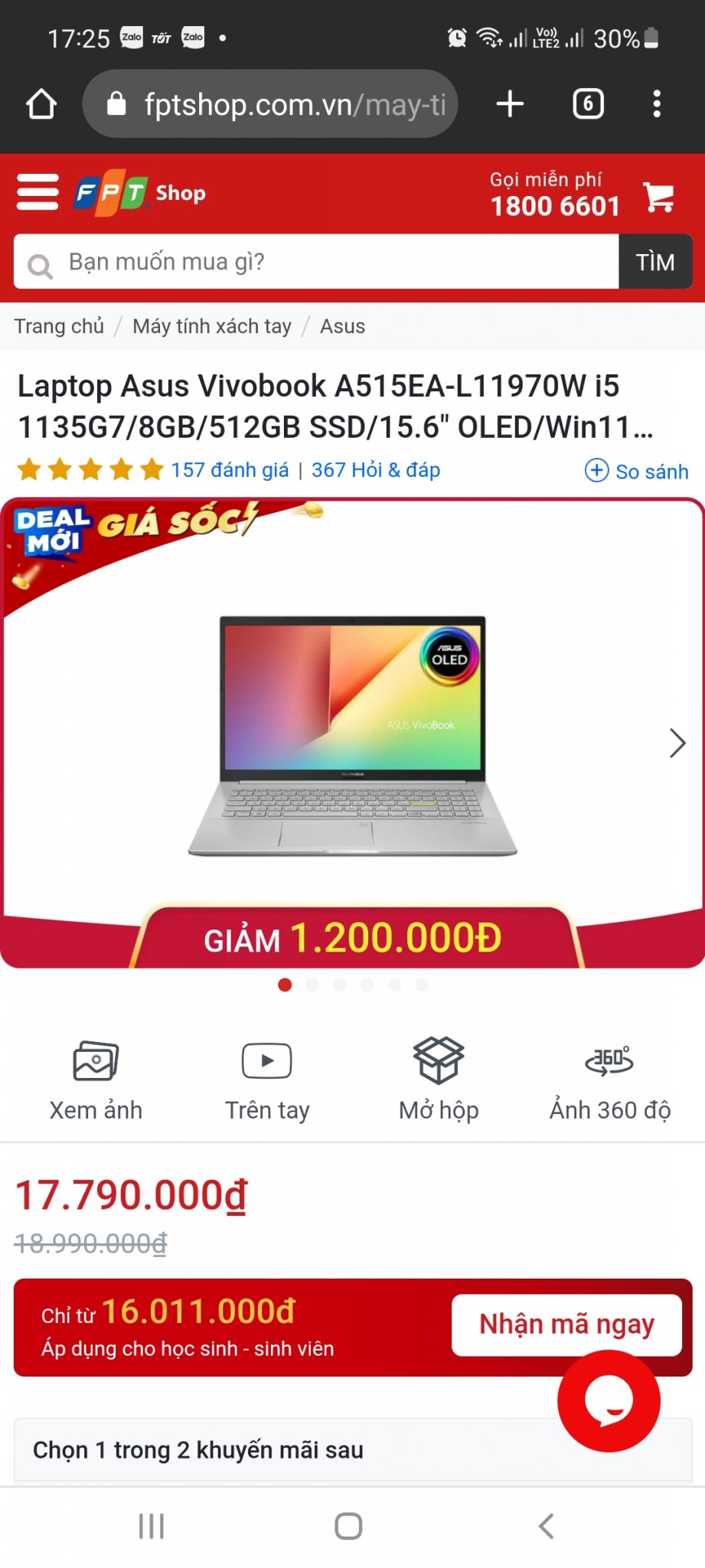The height and width of the screenshot is (1568, 705).
Task: Open the Asus breadcrumb link
Action: click(342, 326)
